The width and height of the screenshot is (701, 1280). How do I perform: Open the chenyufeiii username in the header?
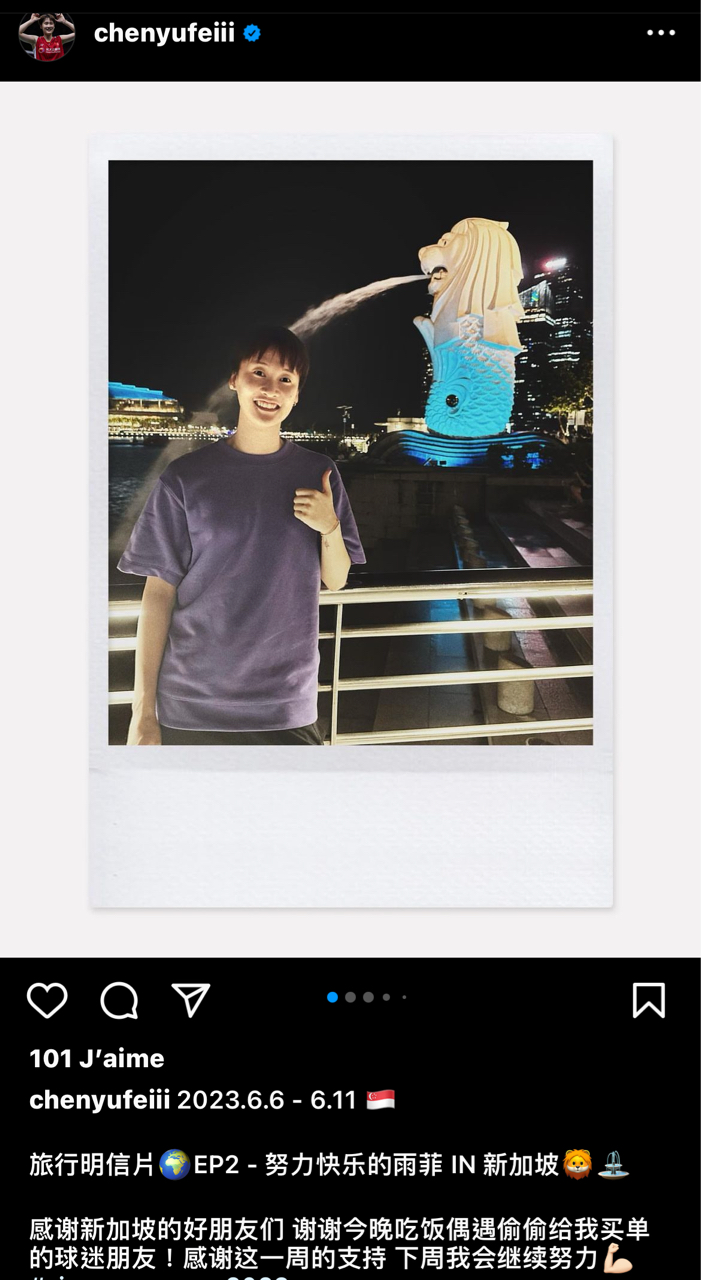[x=164, y=34]
